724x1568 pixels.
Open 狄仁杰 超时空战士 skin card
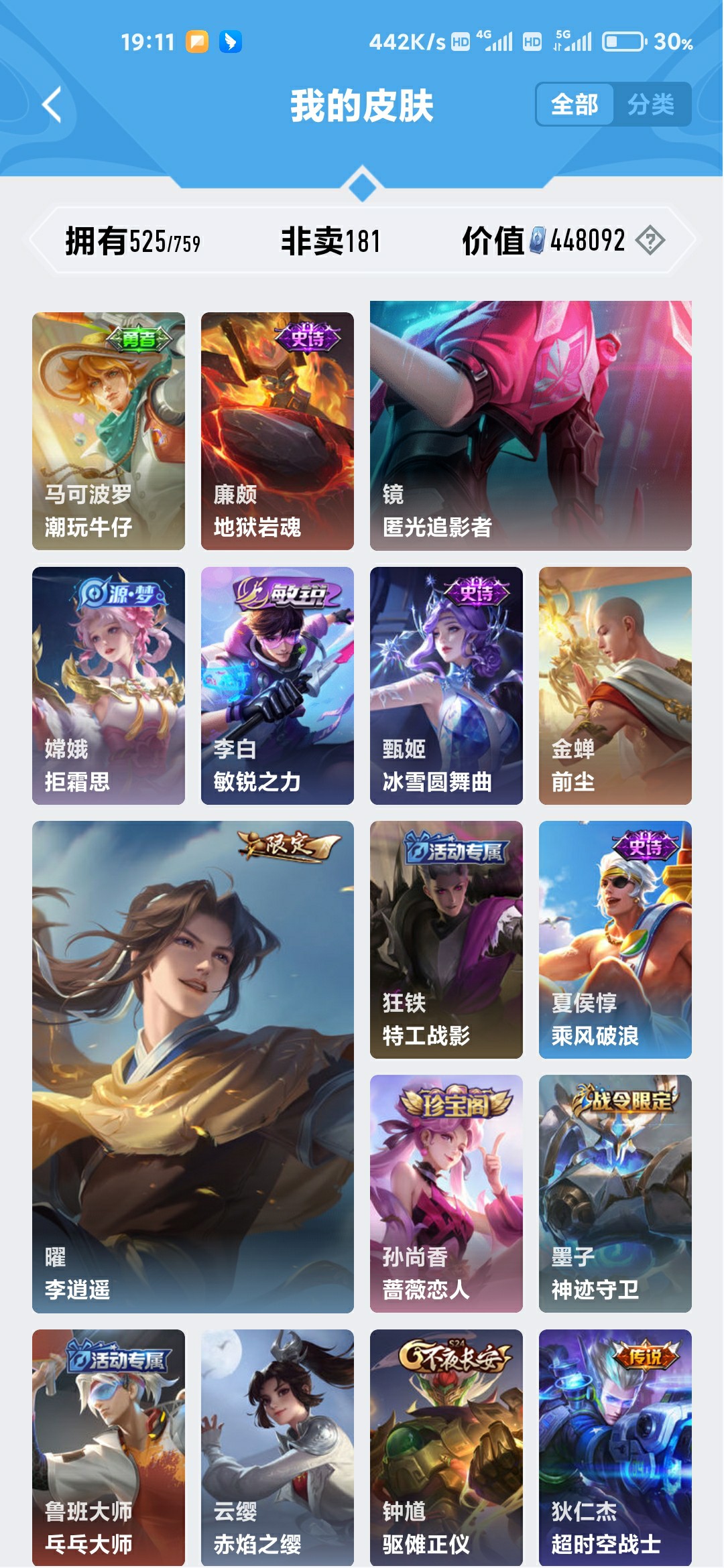(615, 1447)
